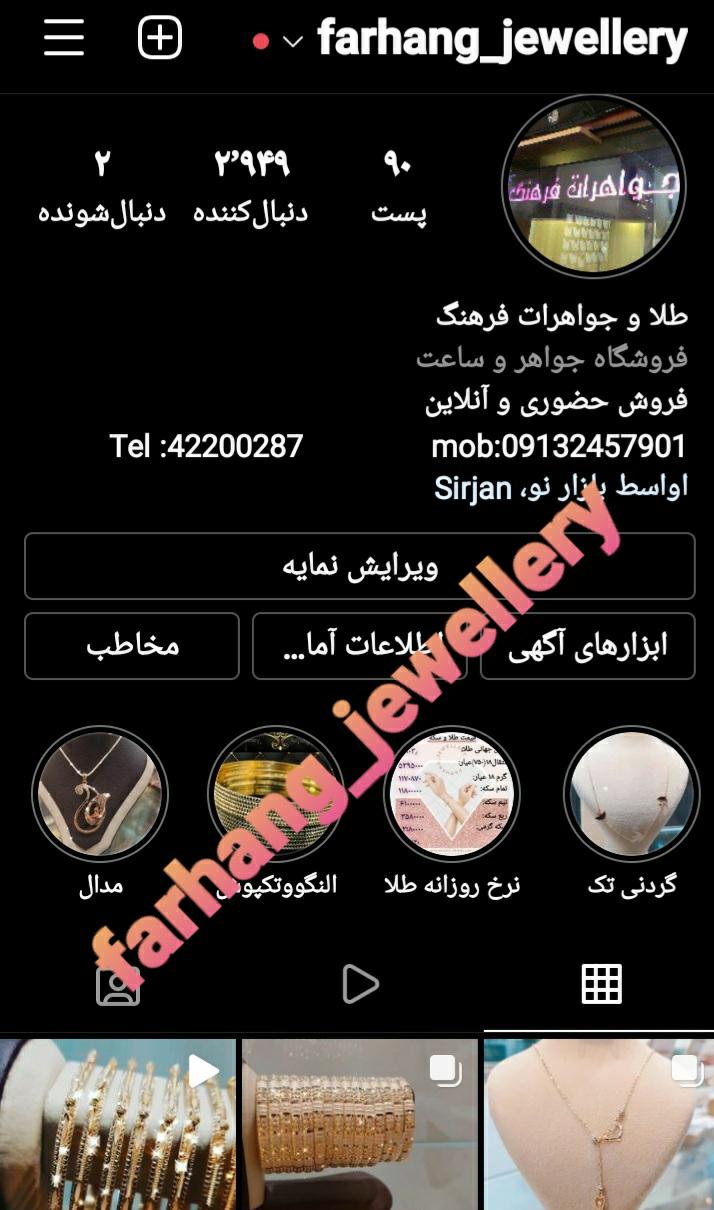Image resolution: width=714 pixels, height=1210 pixels.
Task: Switch to the posts grid tab
Action: coord(601,985)
